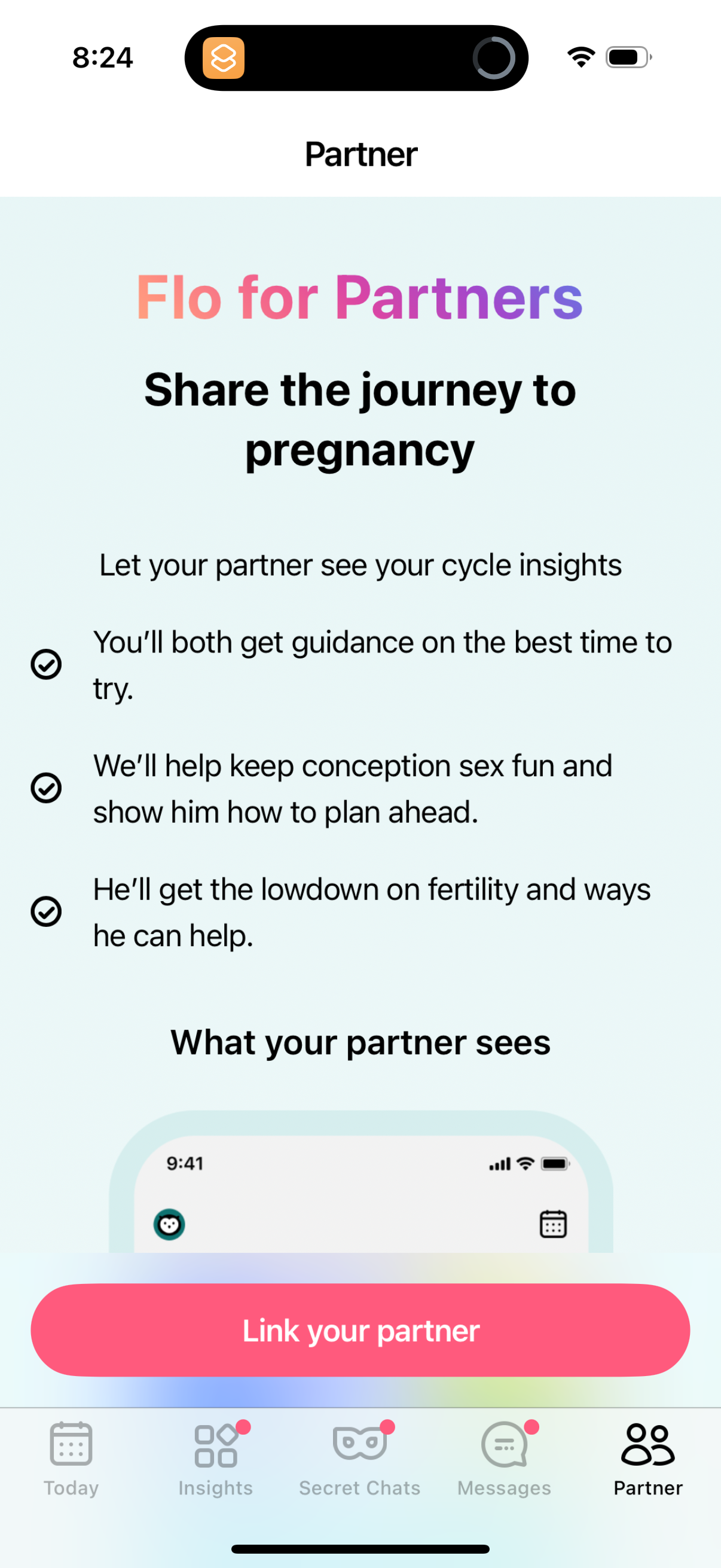Viewport: 721px width, 1568px height.
Task: Tap the checkmark beside the guidance bullet
Action: (x=47, y=665)
